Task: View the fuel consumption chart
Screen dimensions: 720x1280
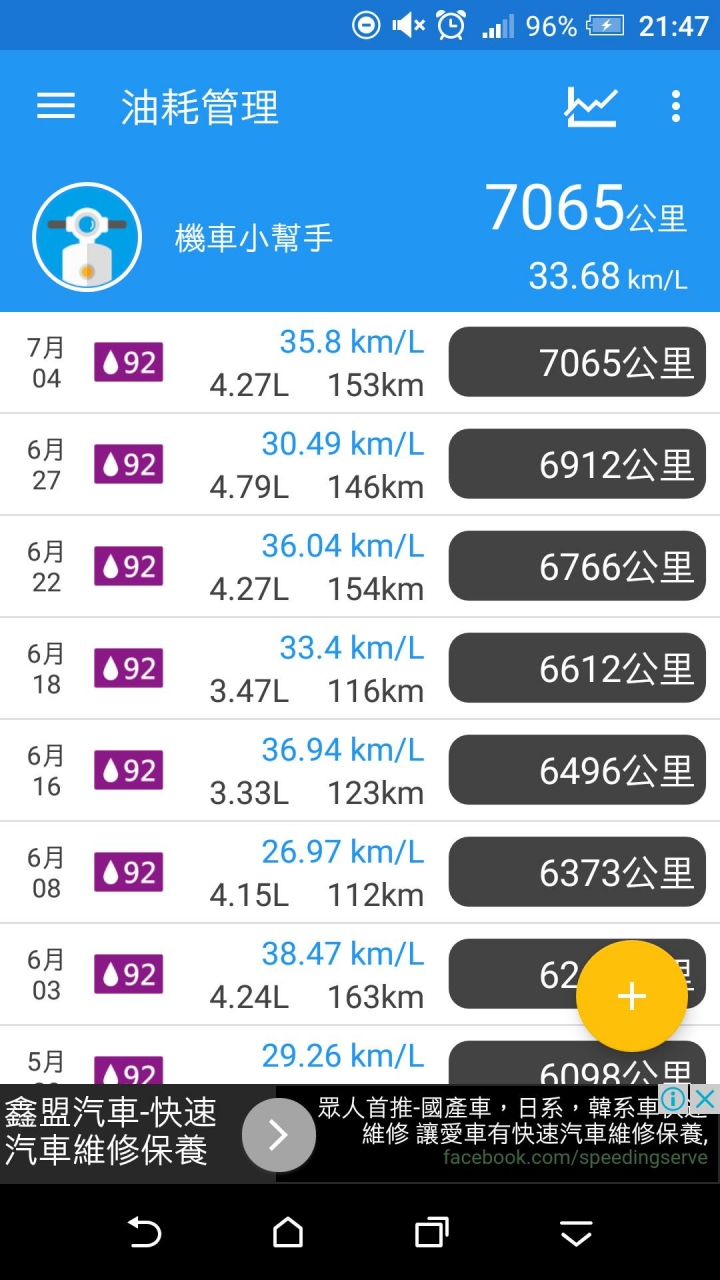Action: click(x=591, y=107)
